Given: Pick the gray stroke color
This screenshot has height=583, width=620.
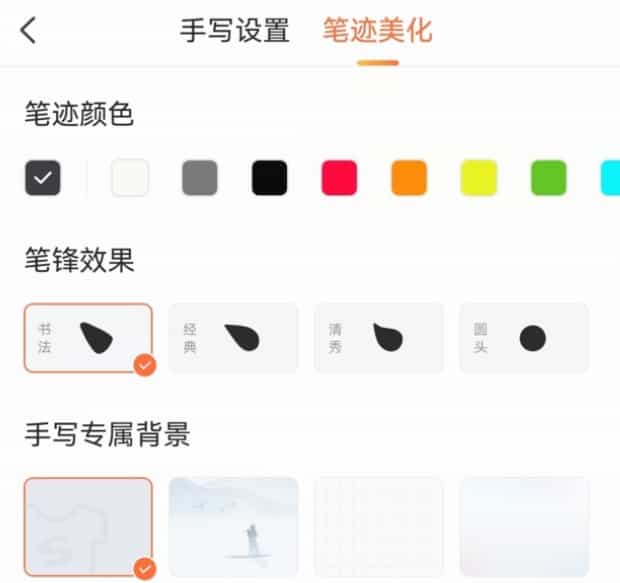Looking at the screenshot, I should click(200, 178).
